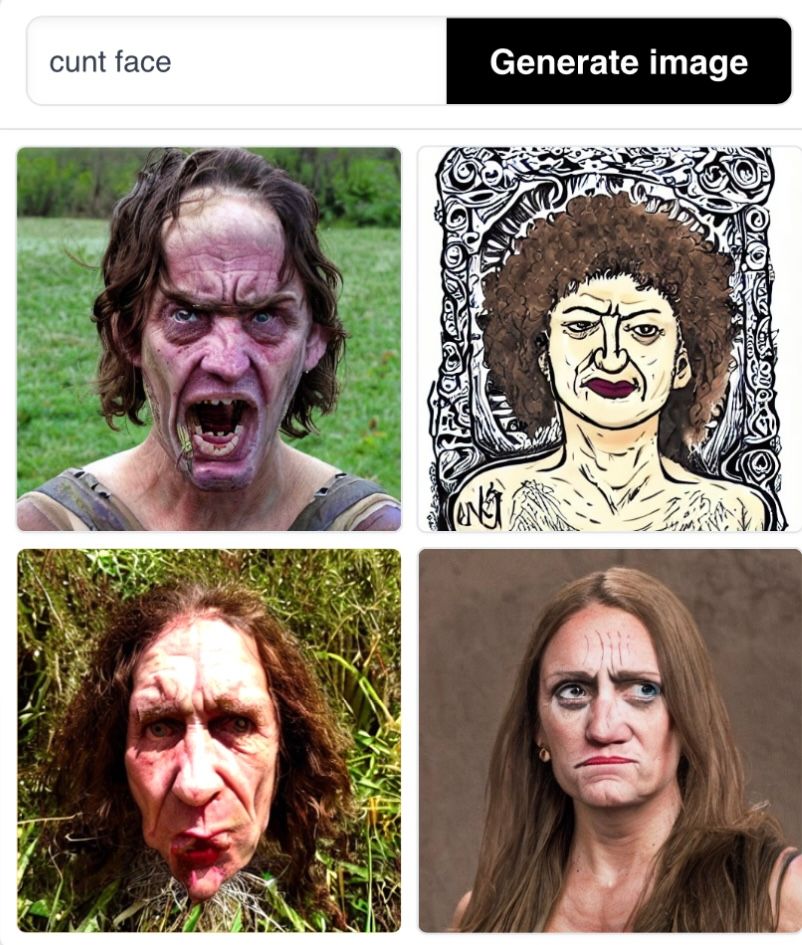The width and height of the screenshot is (802, 945).
Task: Tap the Generate image button
Action: click(619, 62)
